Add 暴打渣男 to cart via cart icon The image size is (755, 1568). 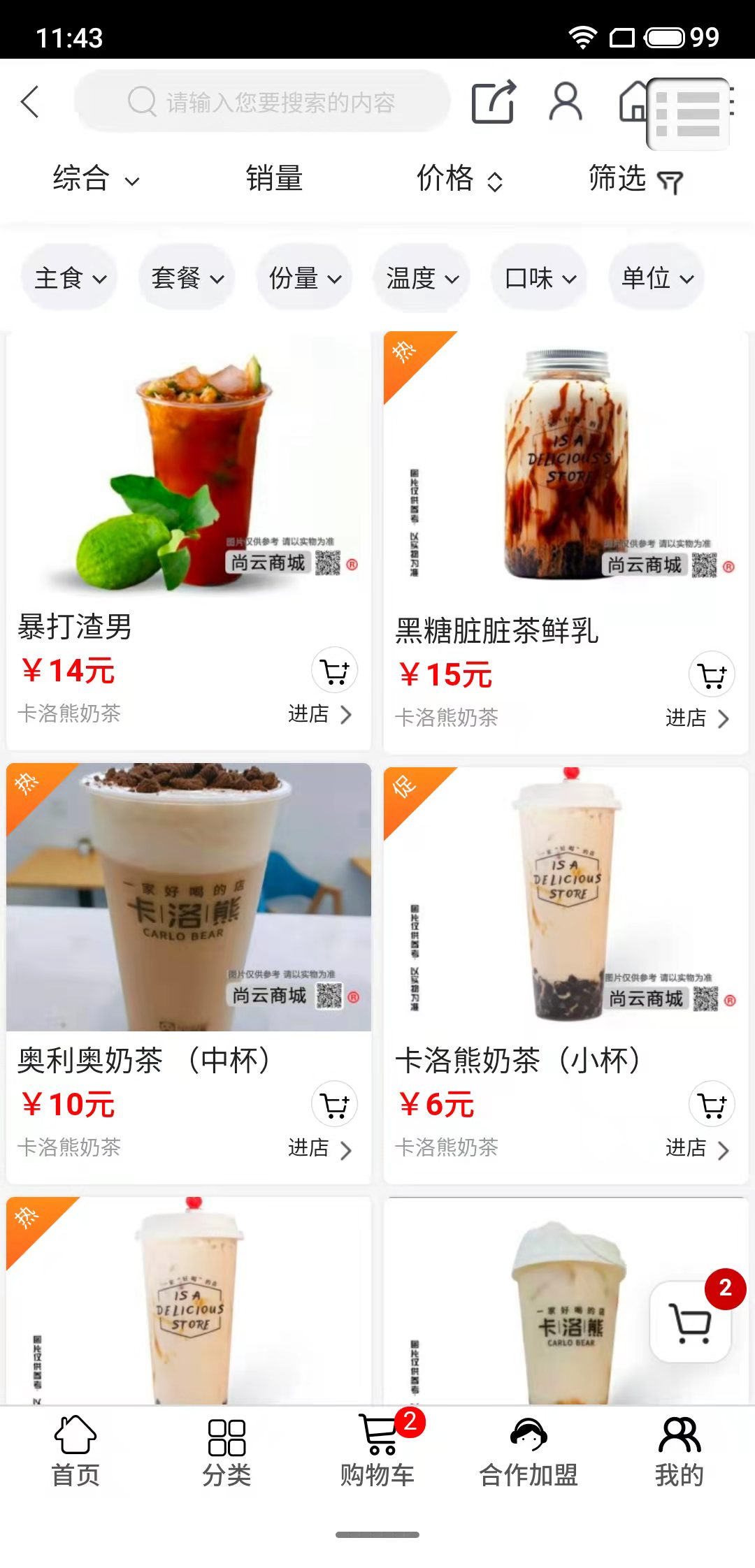pyautogui.click(x=333, y=671)
